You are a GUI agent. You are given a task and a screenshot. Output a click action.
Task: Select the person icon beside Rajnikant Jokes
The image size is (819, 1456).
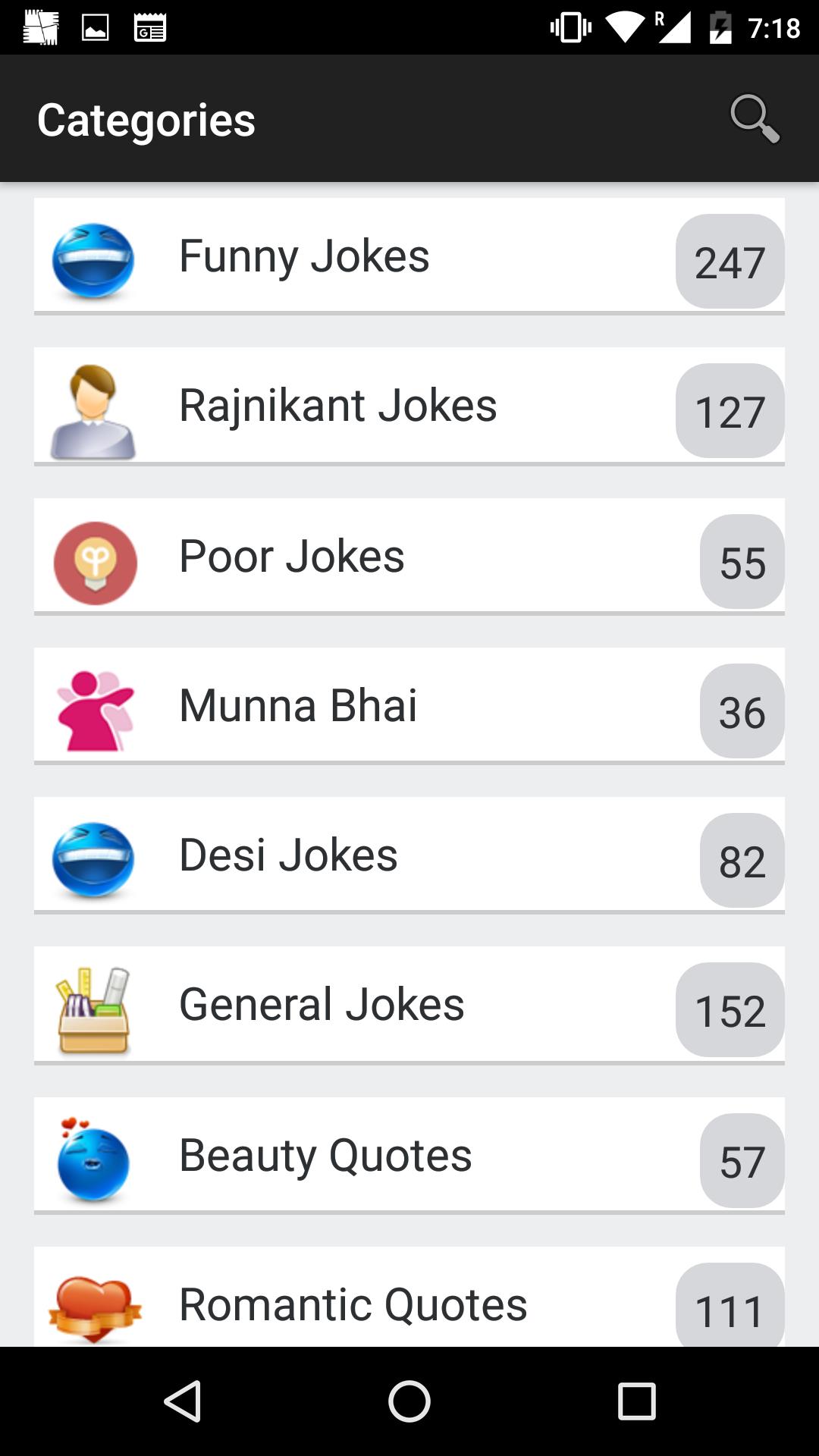pos(93,407)
